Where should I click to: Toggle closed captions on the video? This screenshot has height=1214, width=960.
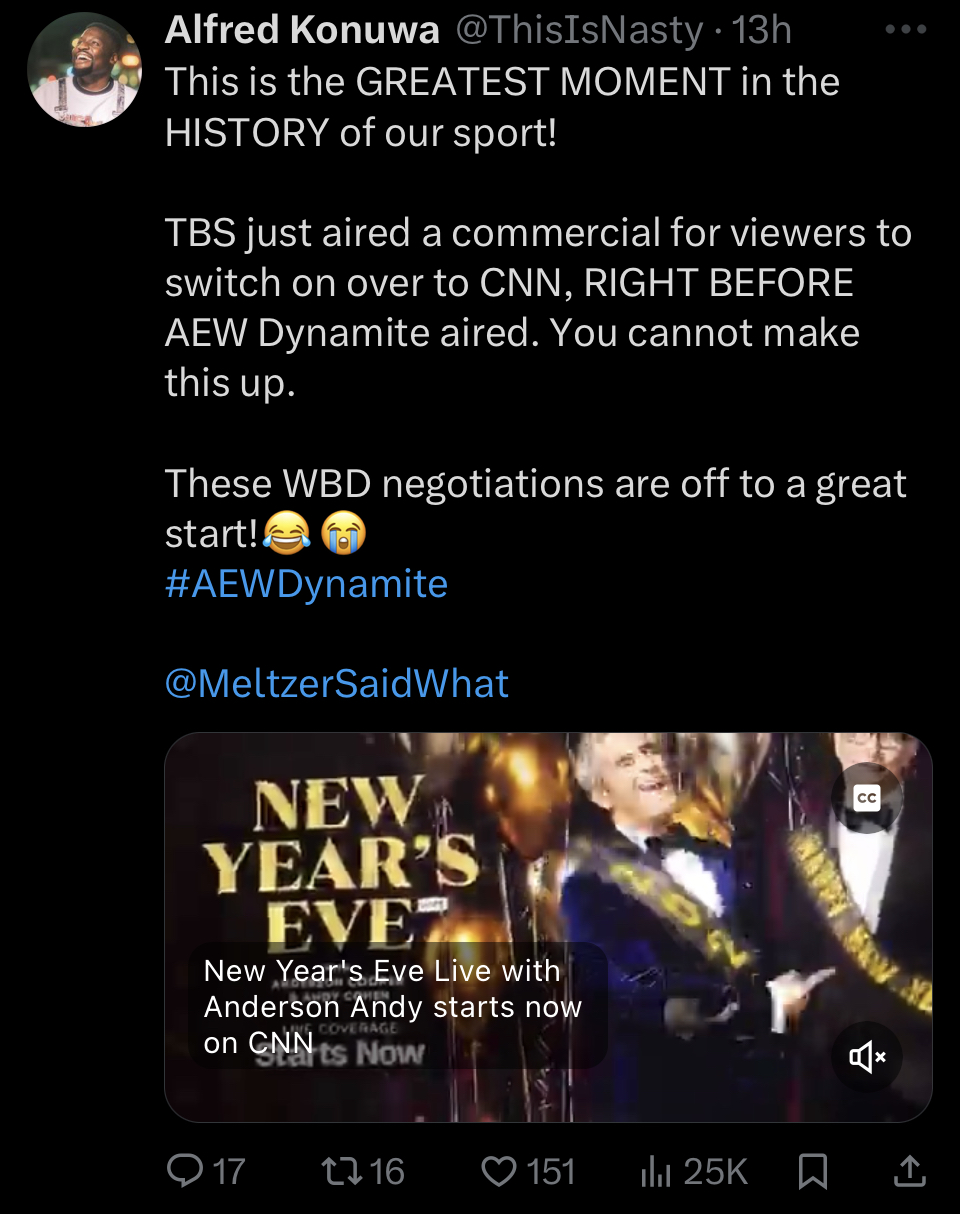[x=866, y=798]
